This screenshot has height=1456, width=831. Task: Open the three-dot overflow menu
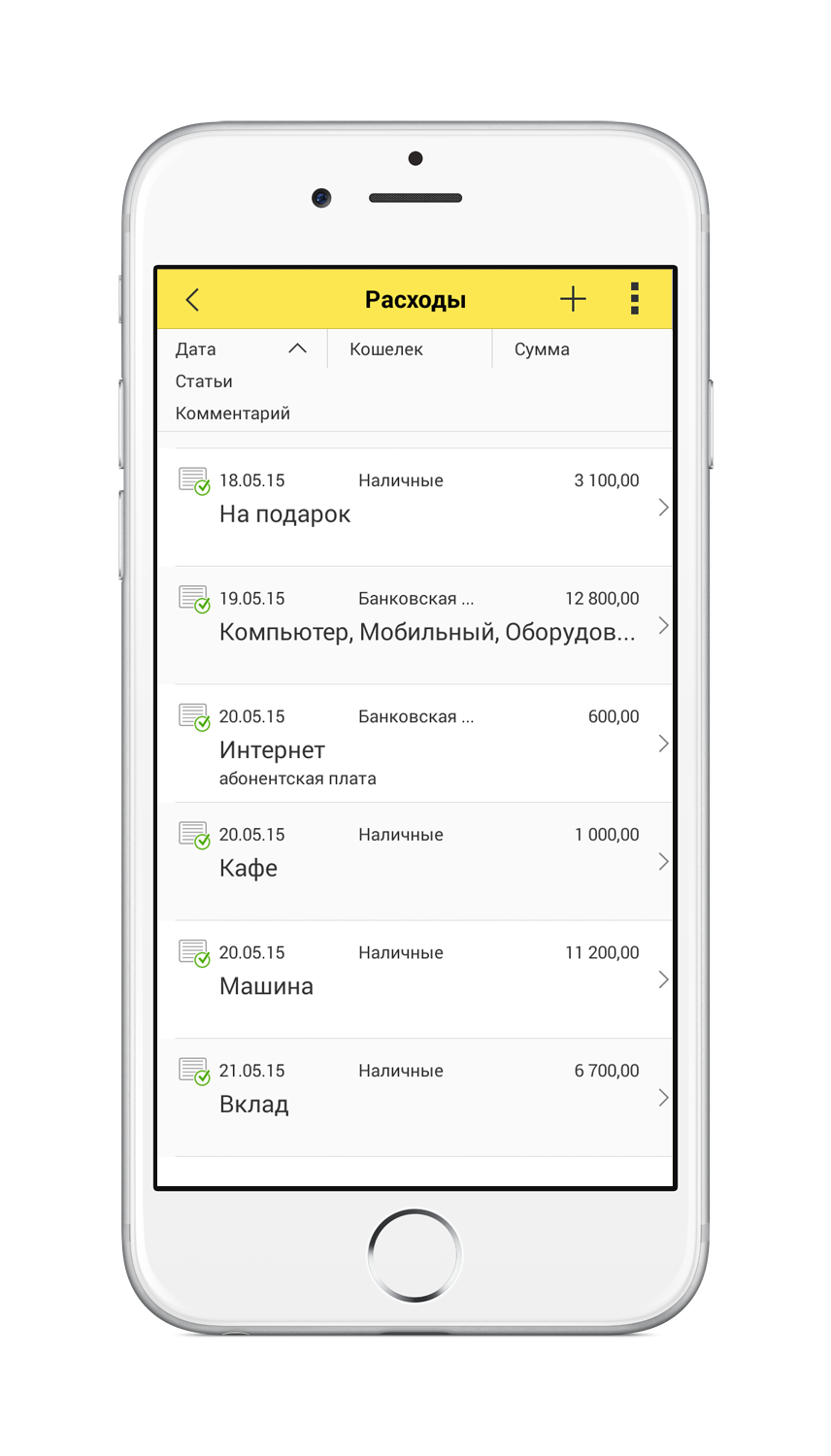coord(634,299)
